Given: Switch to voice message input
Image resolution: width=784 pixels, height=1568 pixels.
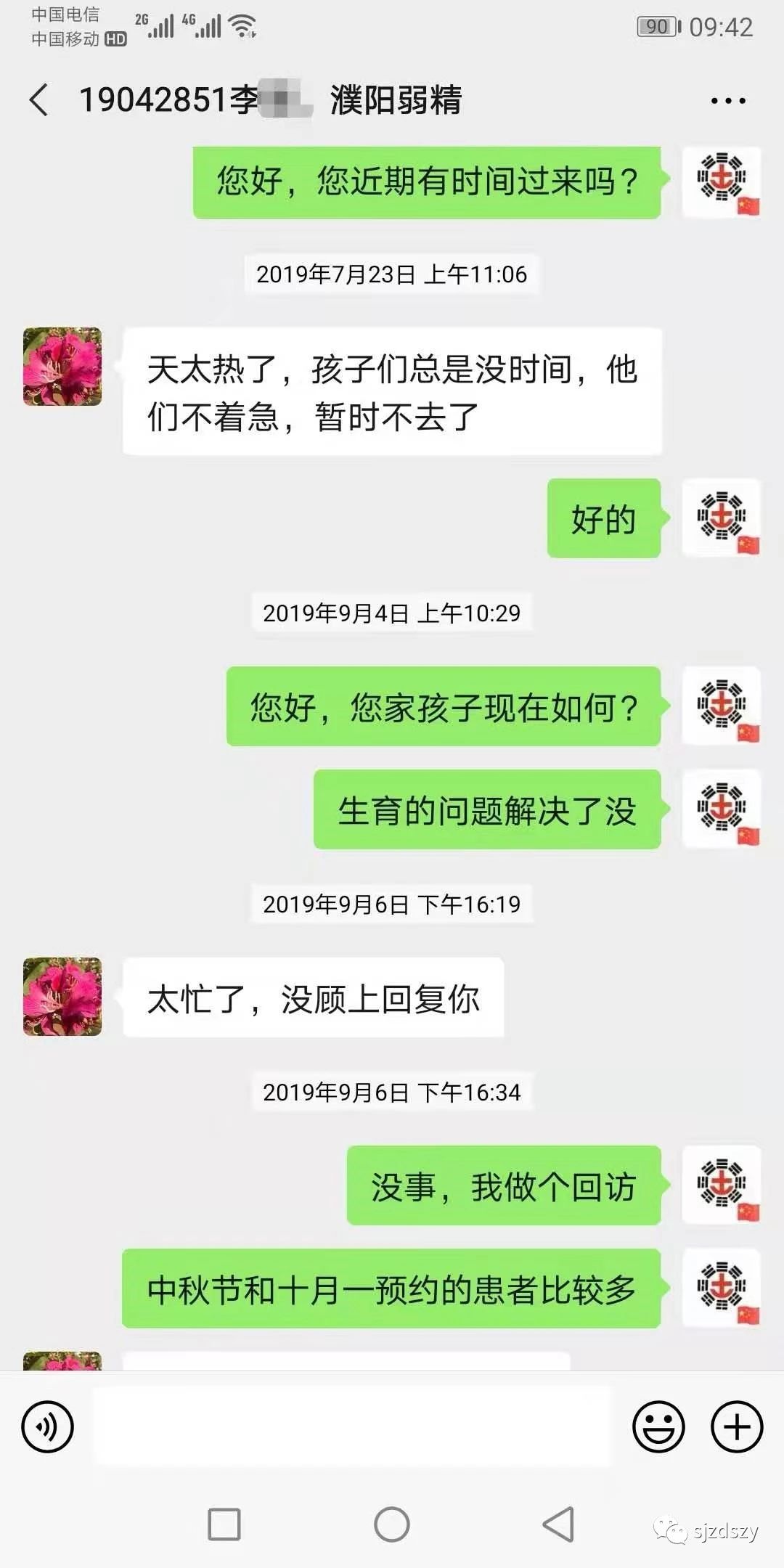Looking at the screenshot, I should 48,1426.
